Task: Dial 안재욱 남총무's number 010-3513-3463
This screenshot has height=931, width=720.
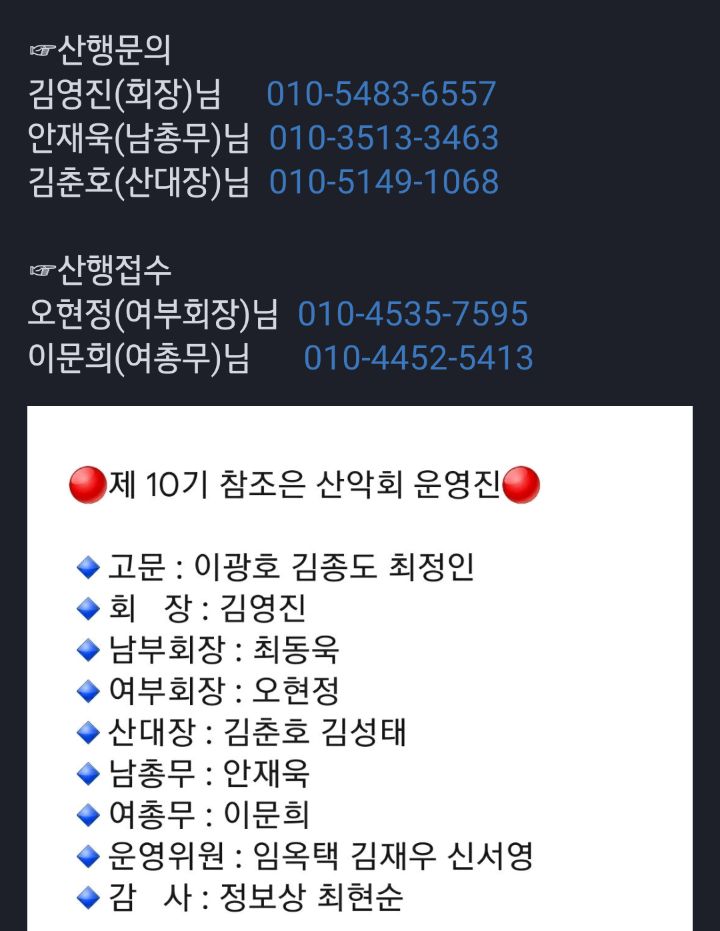Action: click(384, 138)
